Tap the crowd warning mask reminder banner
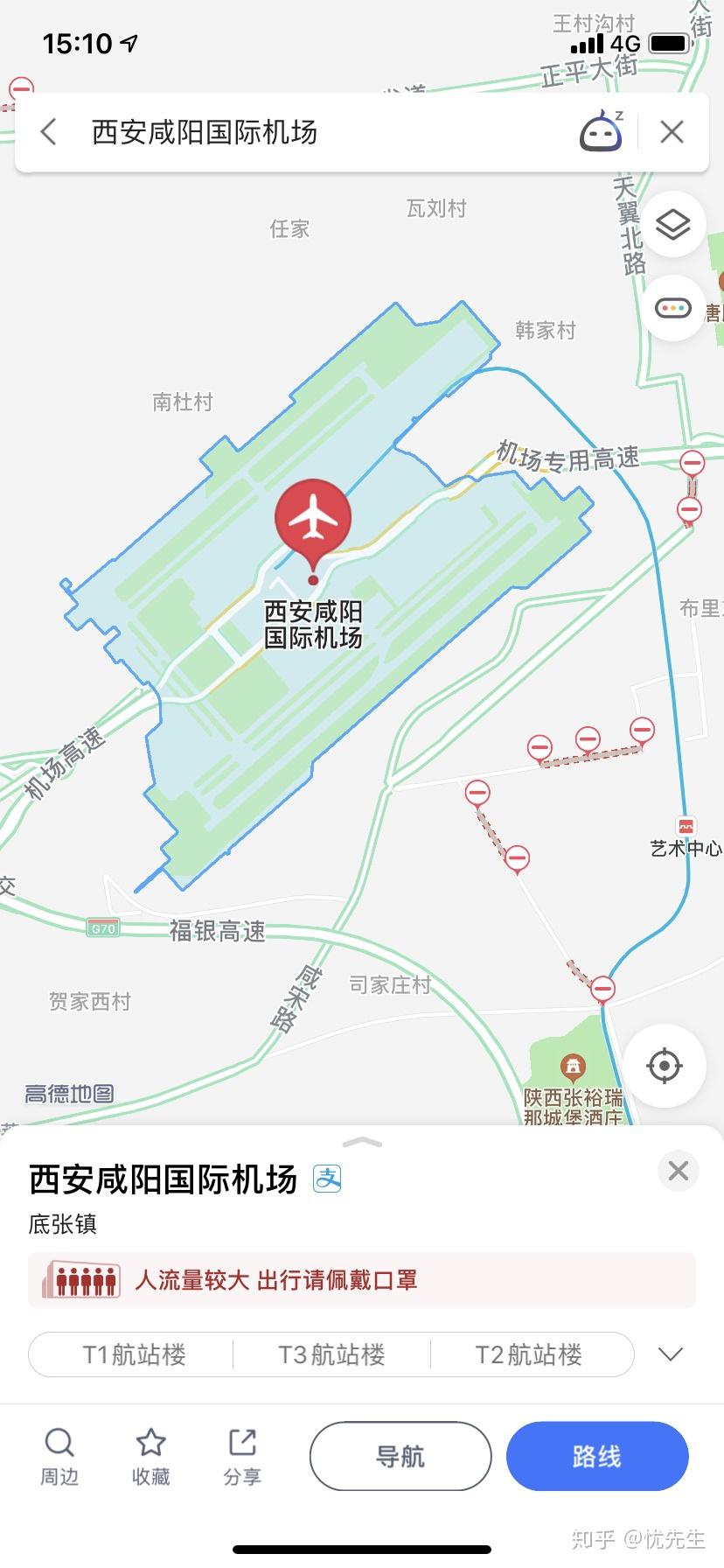 (x=362, y=1279)
